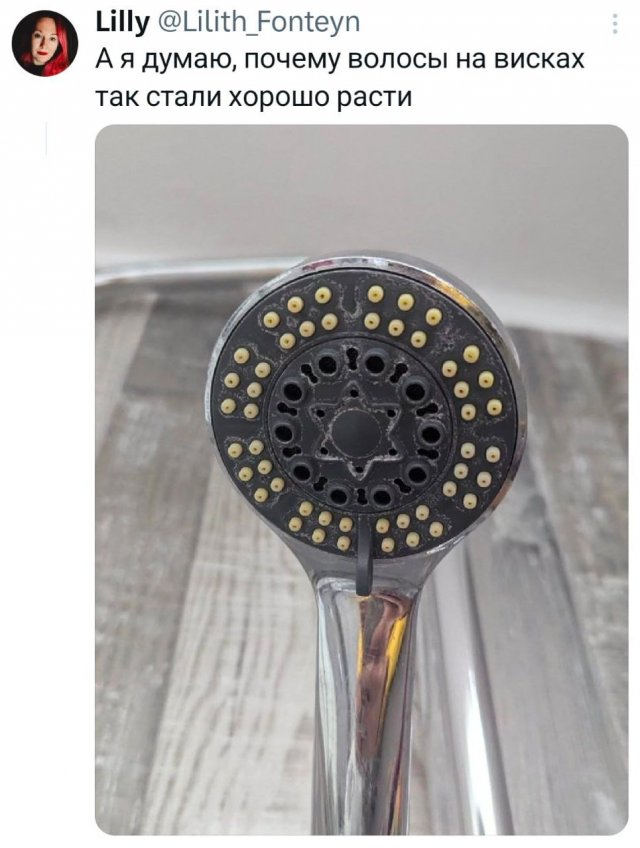Image resolution: width=640 pixels, height=848 pixels.
Task: Open the @Lilith_Fonteyn profile name
Action: (x=259, y=22)
